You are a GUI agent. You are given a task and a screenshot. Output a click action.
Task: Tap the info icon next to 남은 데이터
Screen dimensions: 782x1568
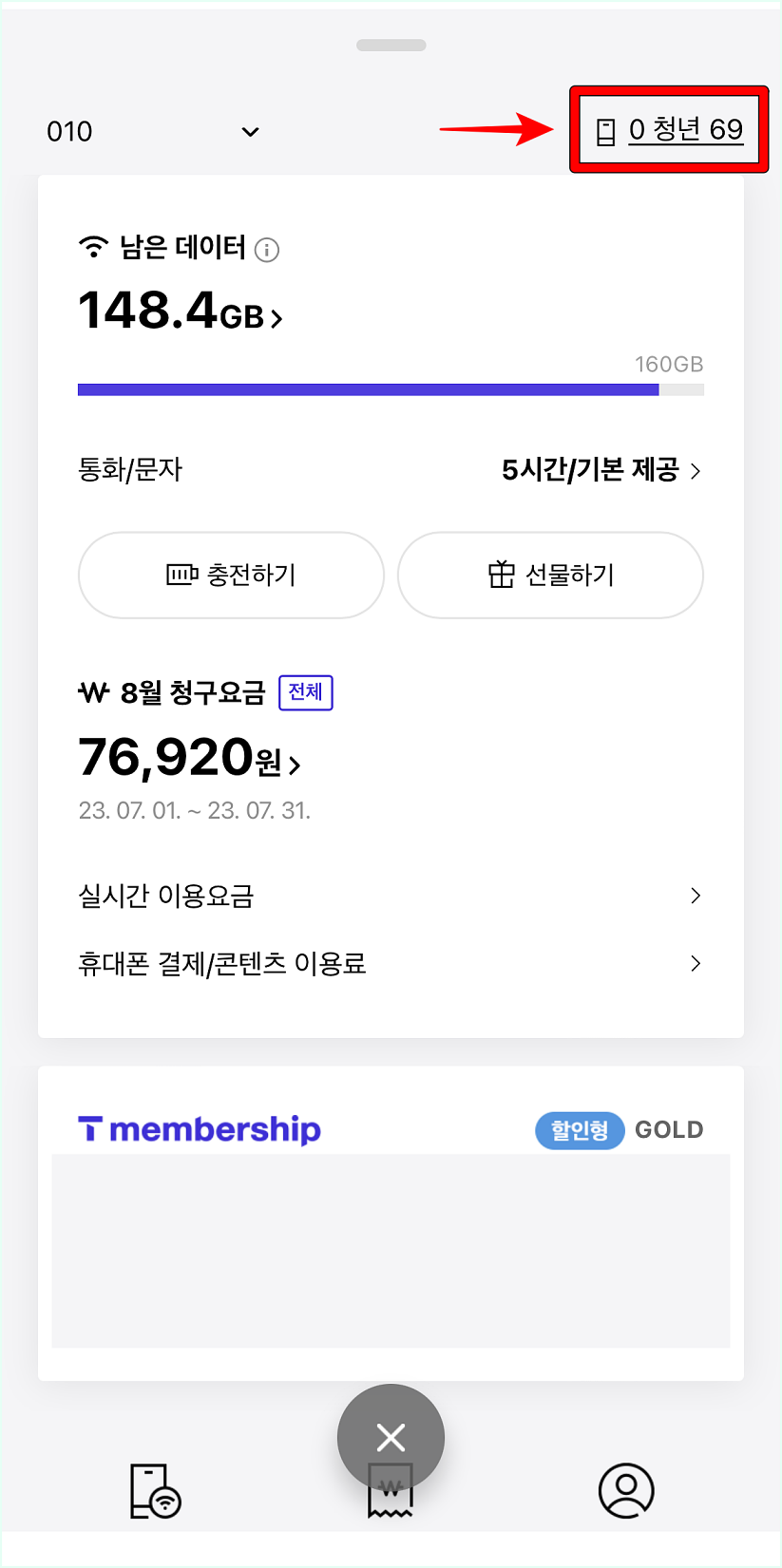tap(267, 250)
